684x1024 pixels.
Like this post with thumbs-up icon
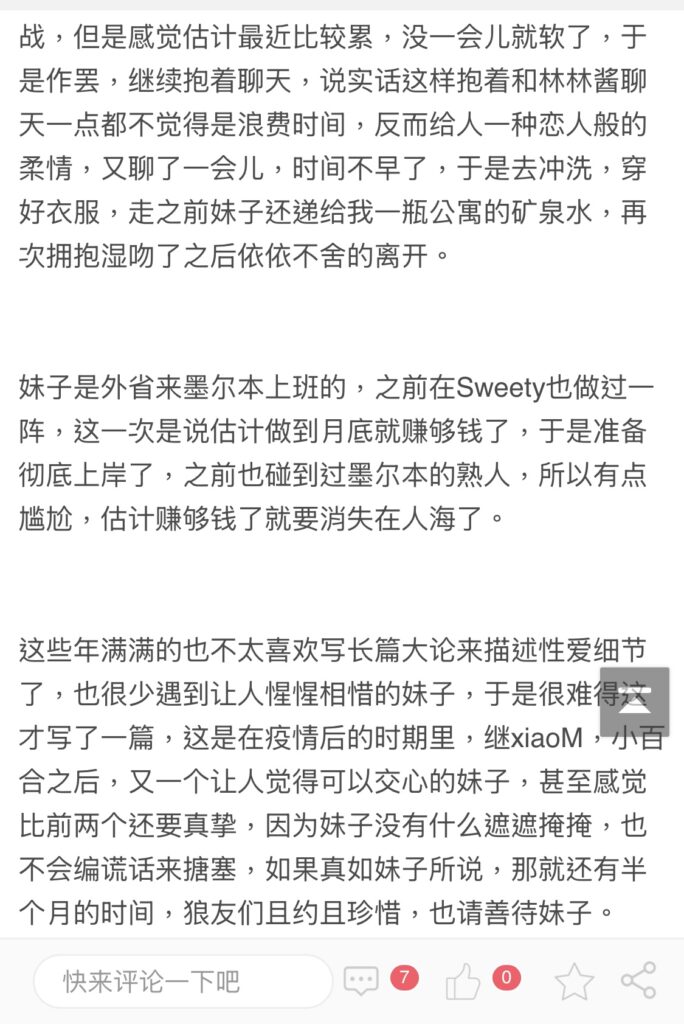(464, 982)
